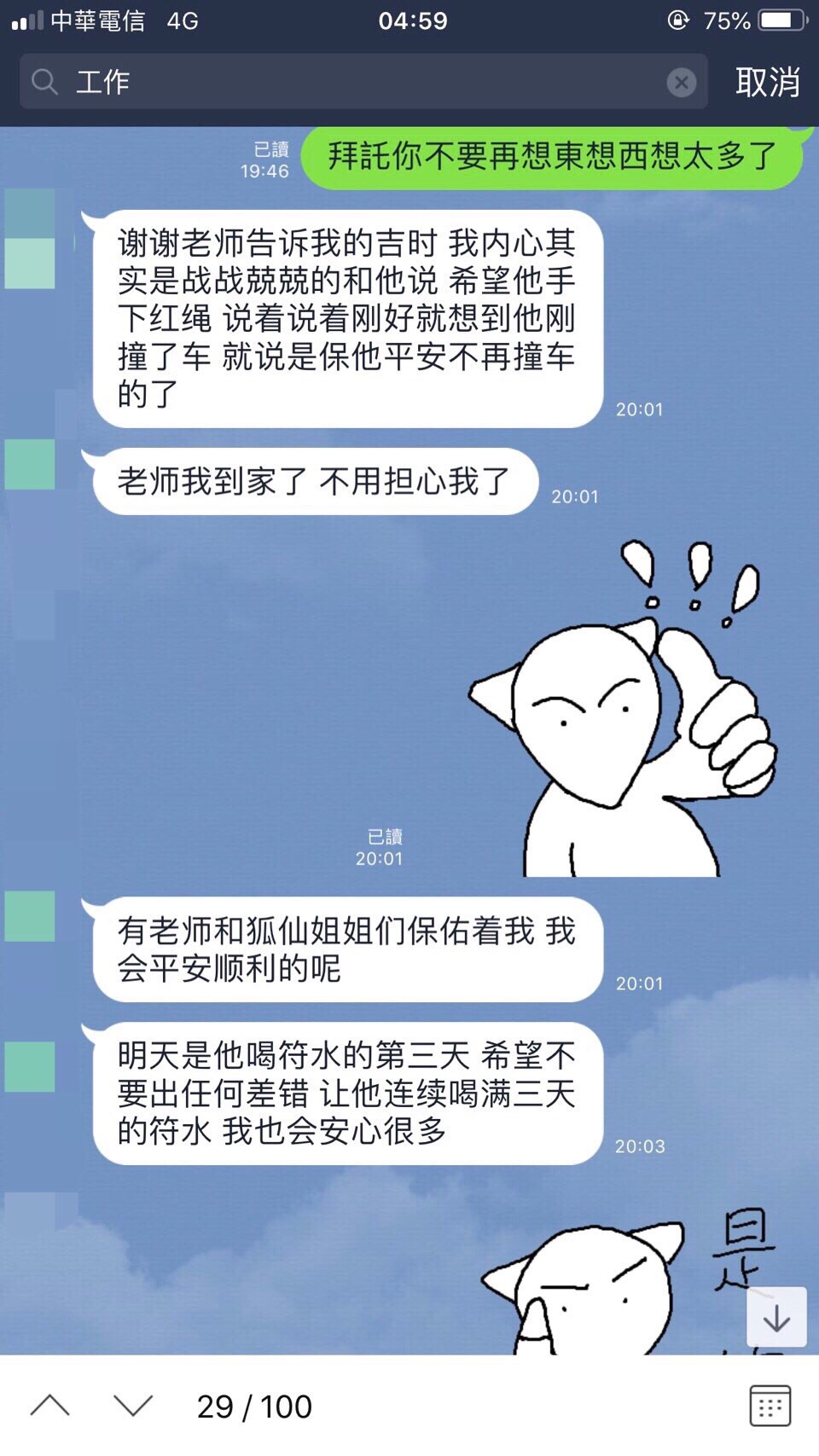Open the calendar date picker

[x=770, y=1406]
